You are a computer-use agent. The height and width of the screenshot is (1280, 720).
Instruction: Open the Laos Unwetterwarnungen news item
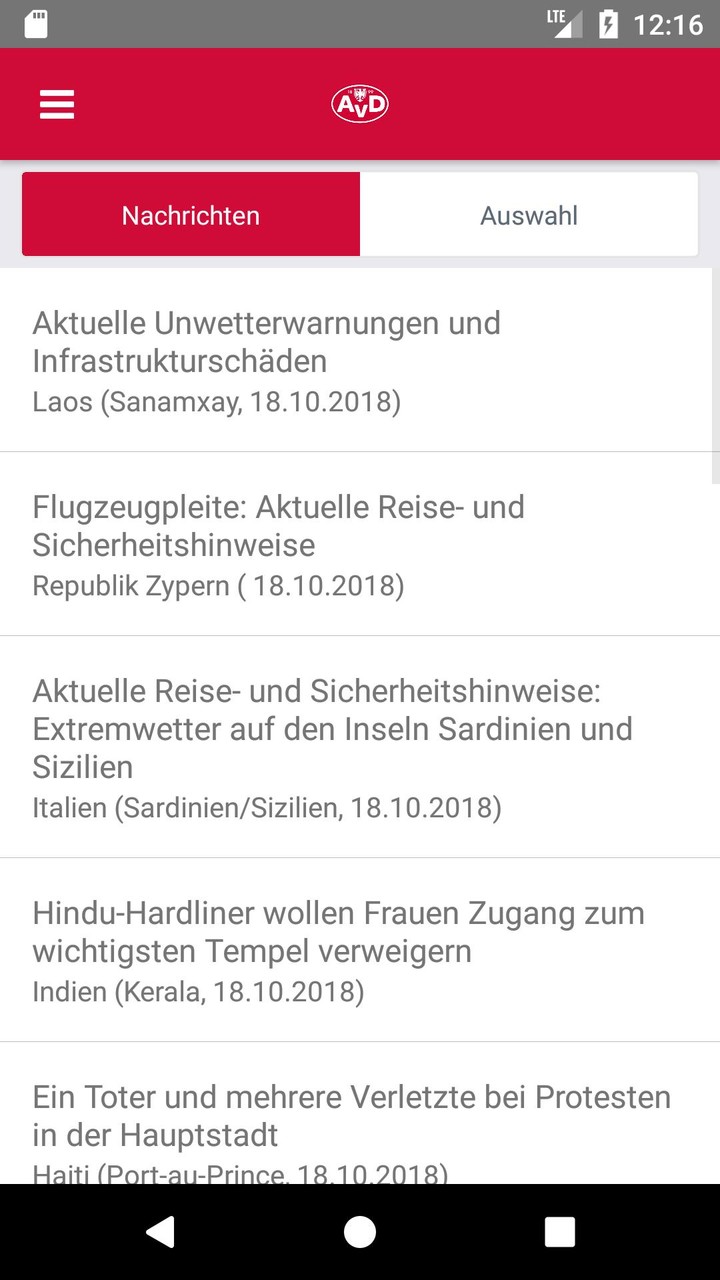click(358, 361)
